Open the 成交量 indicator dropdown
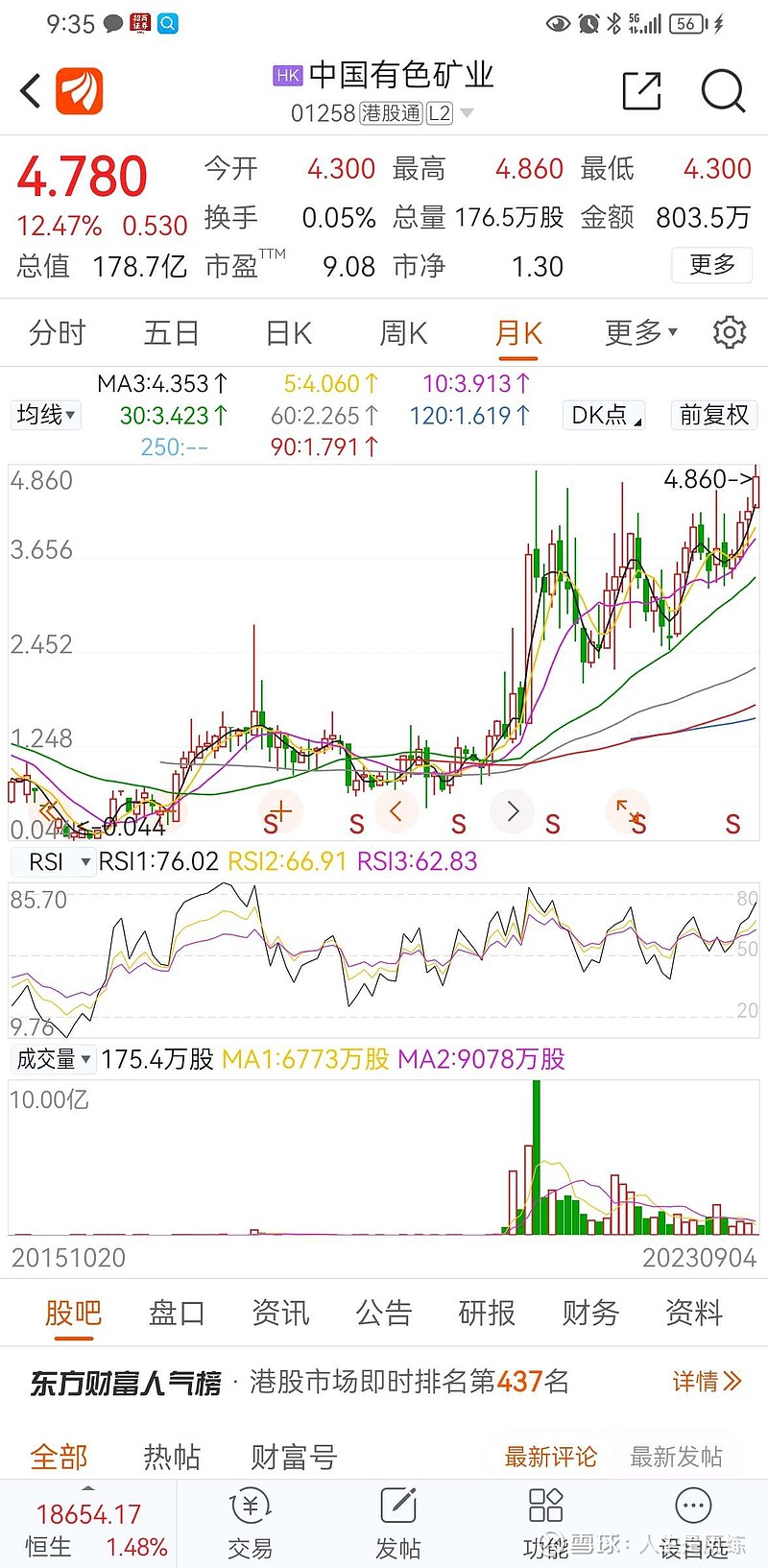The width and height of the screenshot is (768, 1568). click(53, 1059)
